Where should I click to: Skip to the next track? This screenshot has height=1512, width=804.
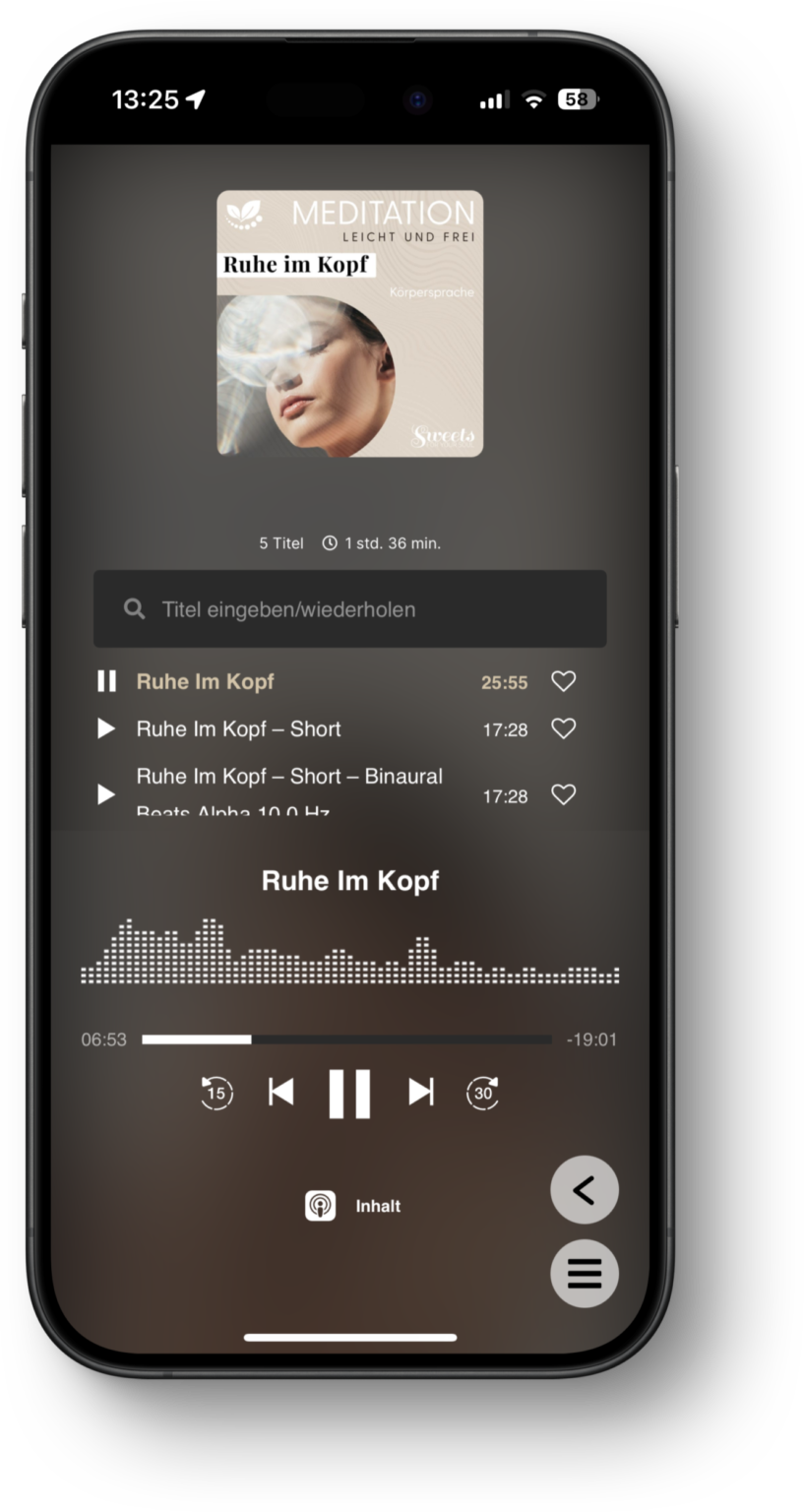tap(421, 1092)
